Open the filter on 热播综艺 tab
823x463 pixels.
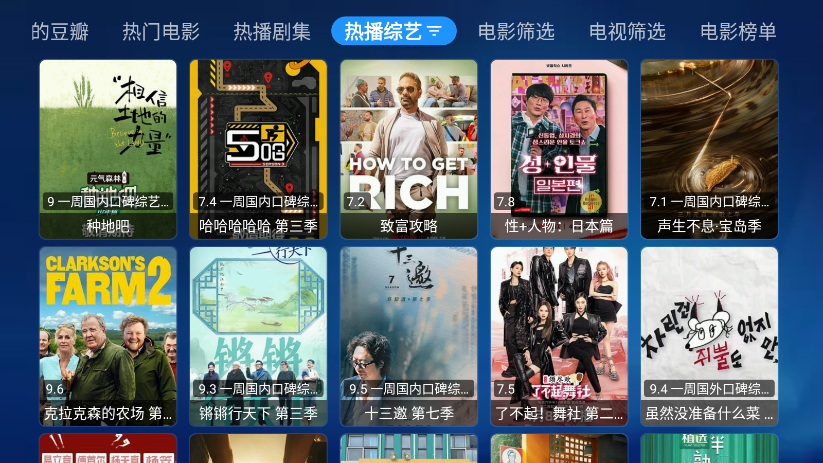[x=434, y=32]
